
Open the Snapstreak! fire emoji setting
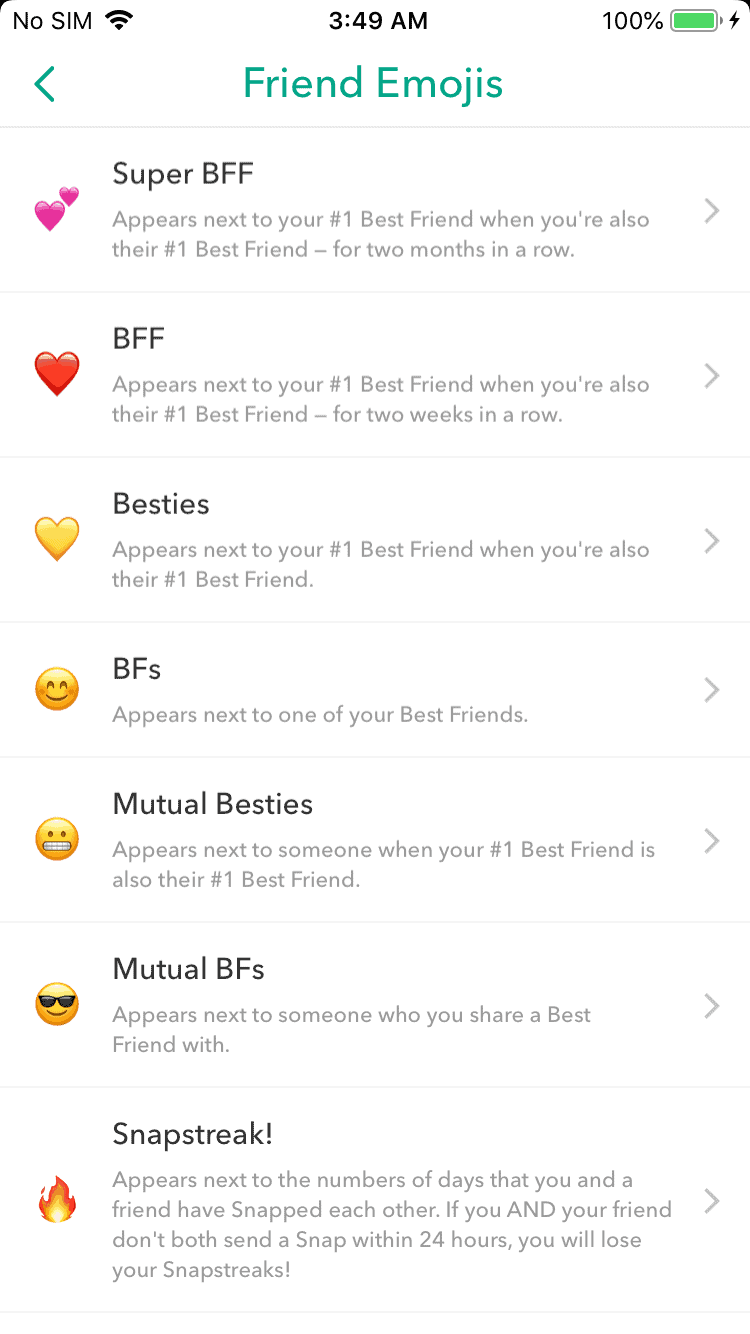375,1200
